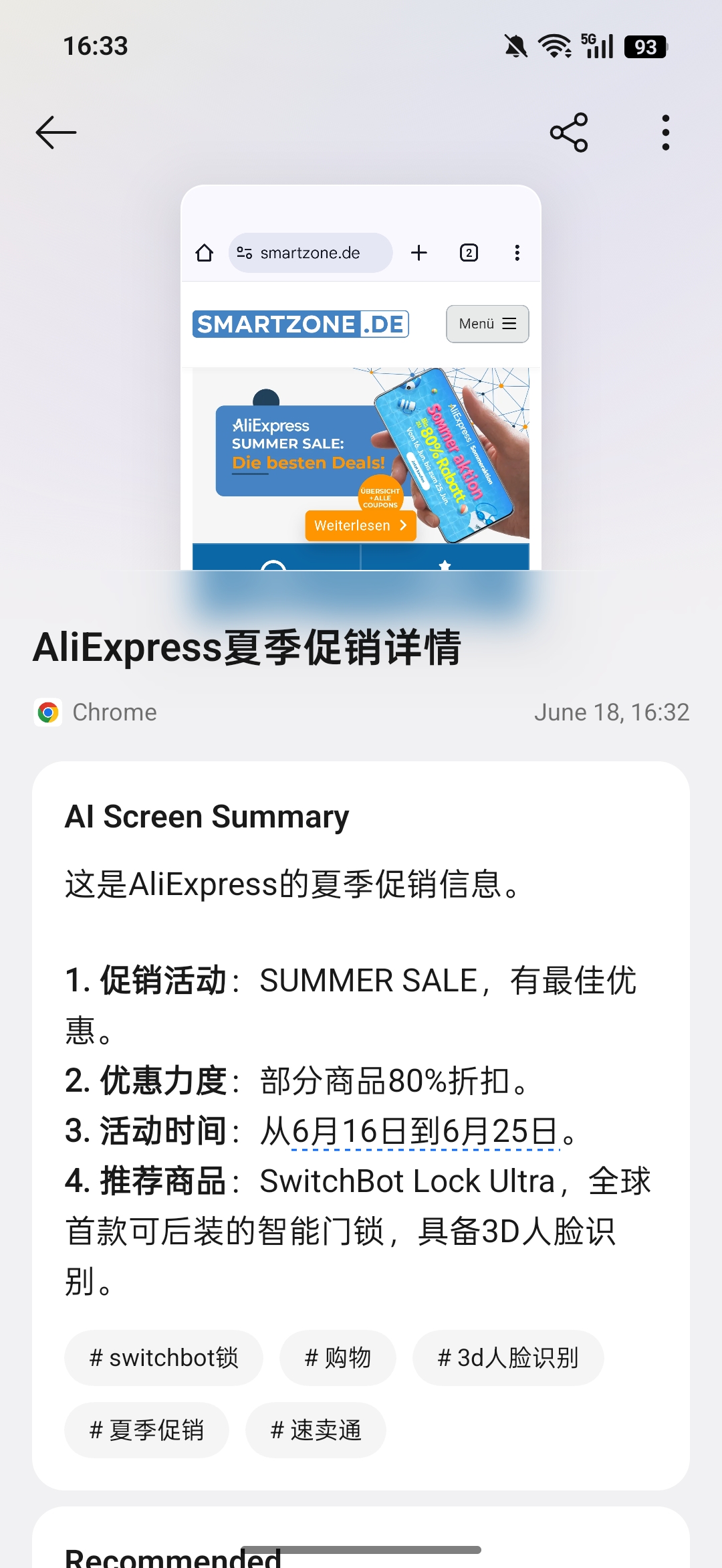Tap the underlined date 6月16日到6月25日

[425, 1132]
